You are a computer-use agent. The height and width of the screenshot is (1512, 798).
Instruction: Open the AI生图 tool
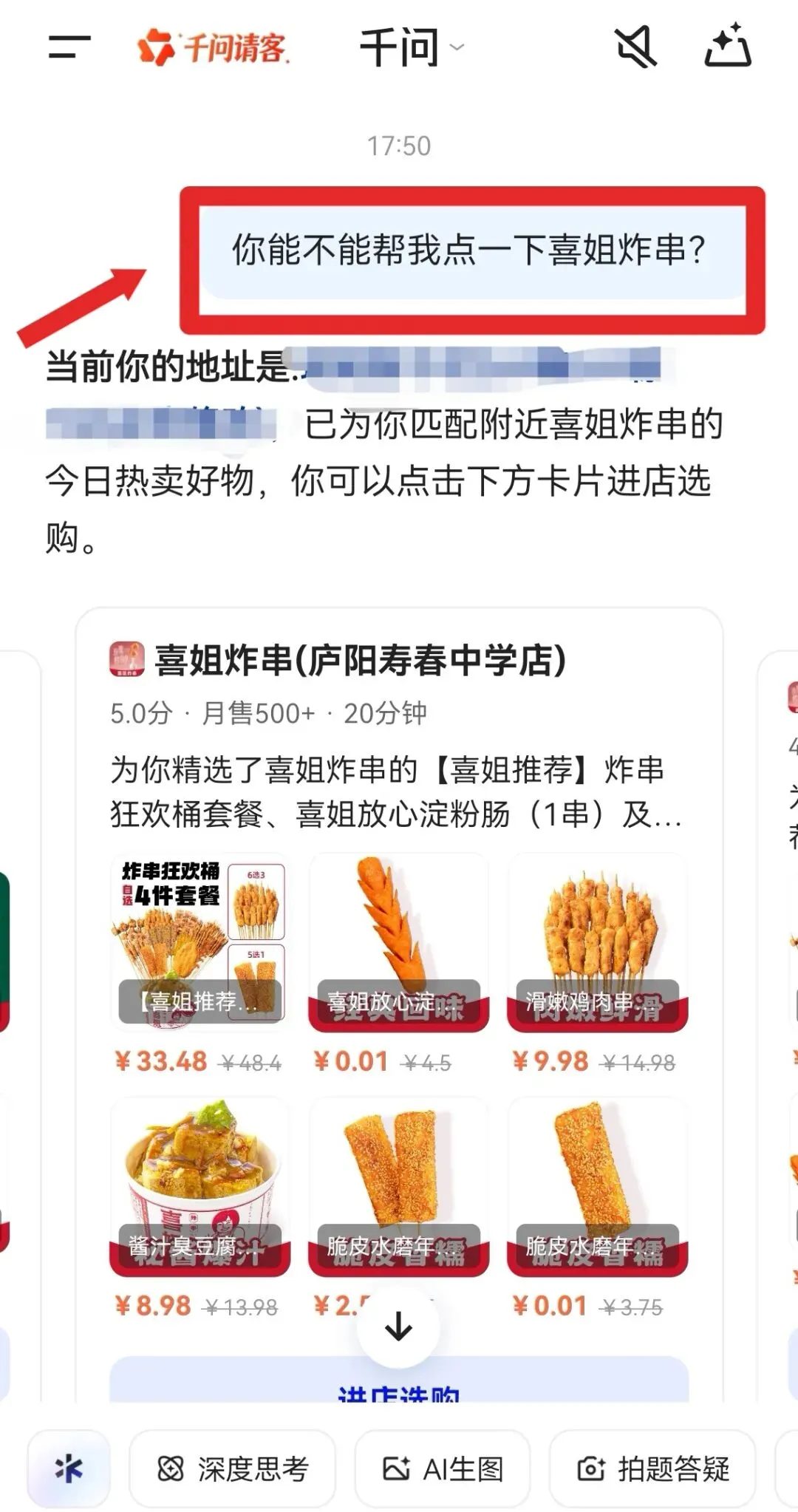(x=442, y=1468)
